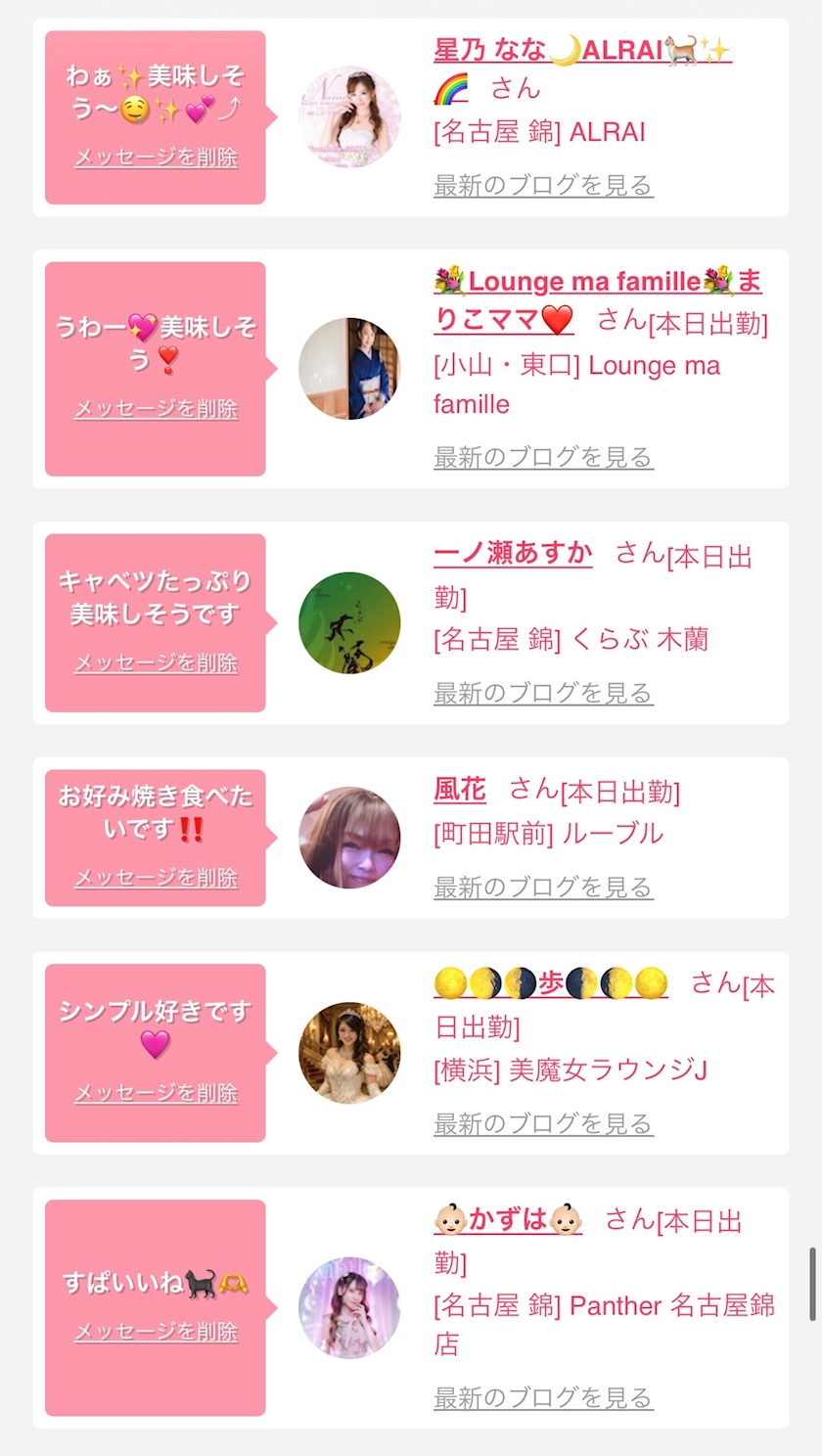Open 風花's profile name link

460,789
